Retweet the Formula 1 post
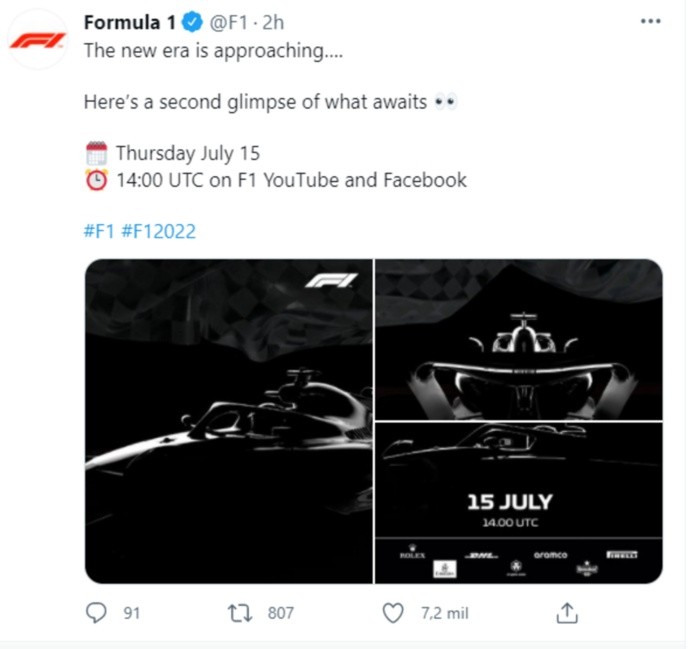The height and width of the screenshot is (649, 700). 241,612
